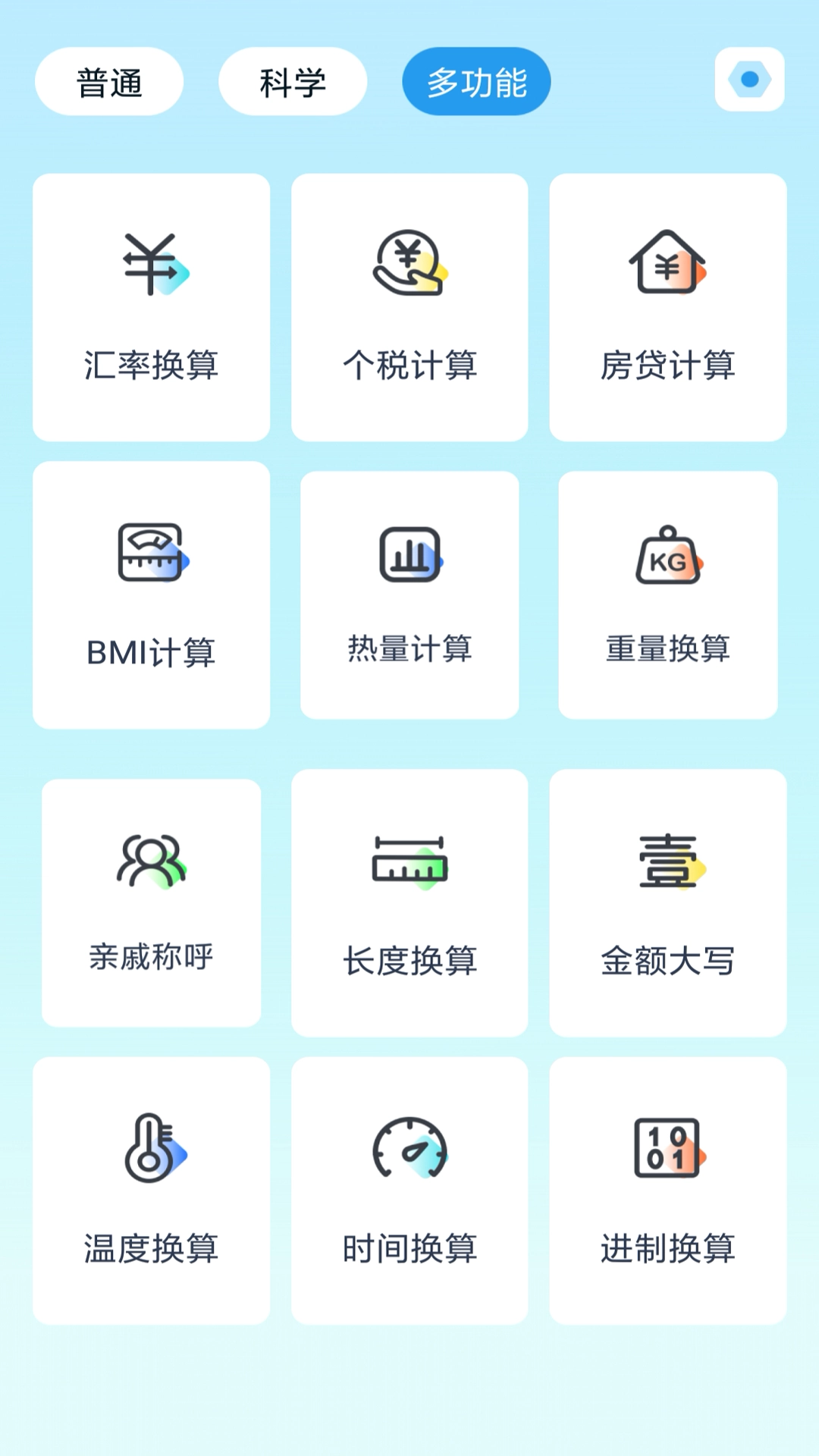Image resolution: width=819 pixels, height=1456 pixels.
Task: Open the 长度换算 length converter
Action: [409, 899]
